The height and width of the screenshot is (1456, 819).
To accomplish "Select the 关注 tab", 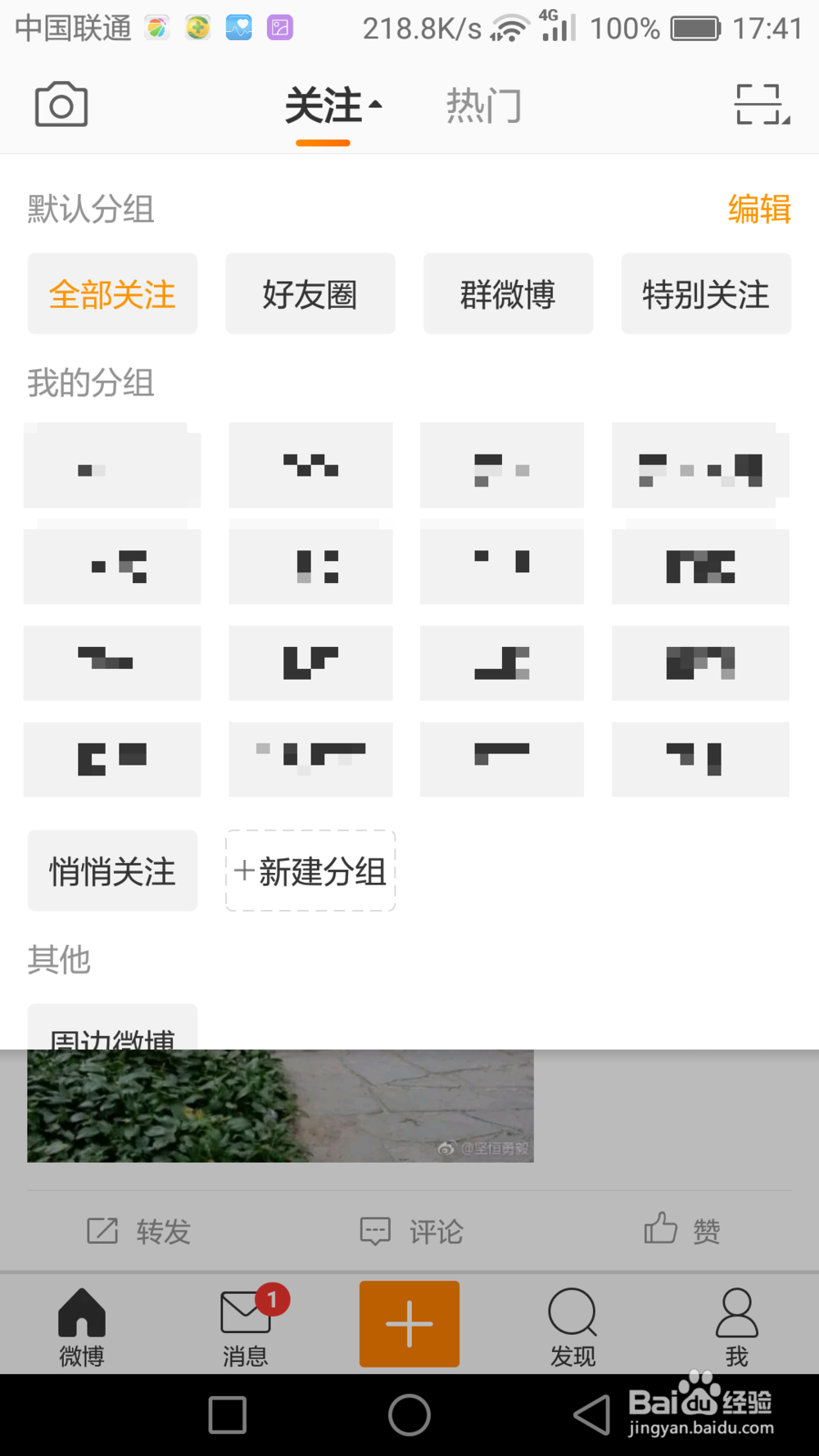I will (324, 103).
